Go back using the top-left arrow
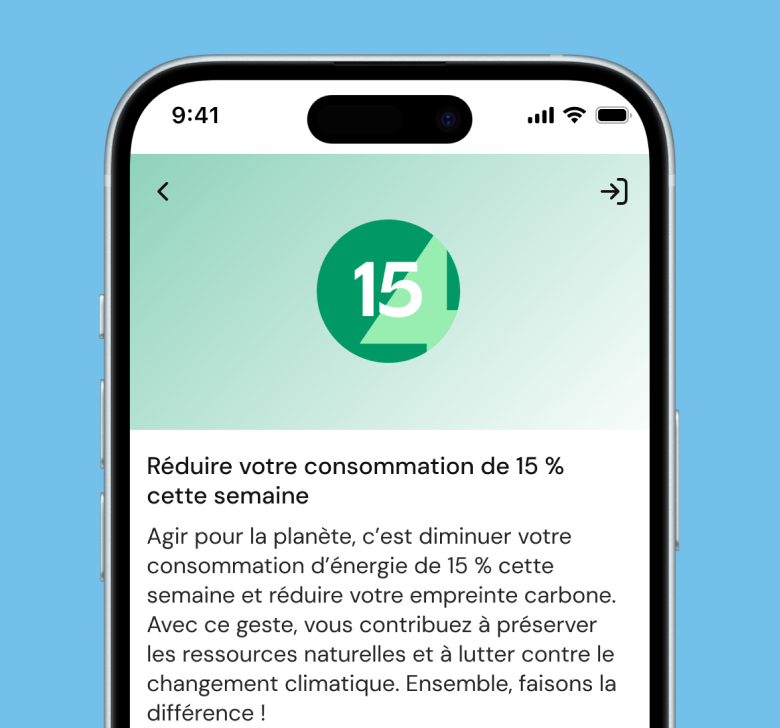 163,191
